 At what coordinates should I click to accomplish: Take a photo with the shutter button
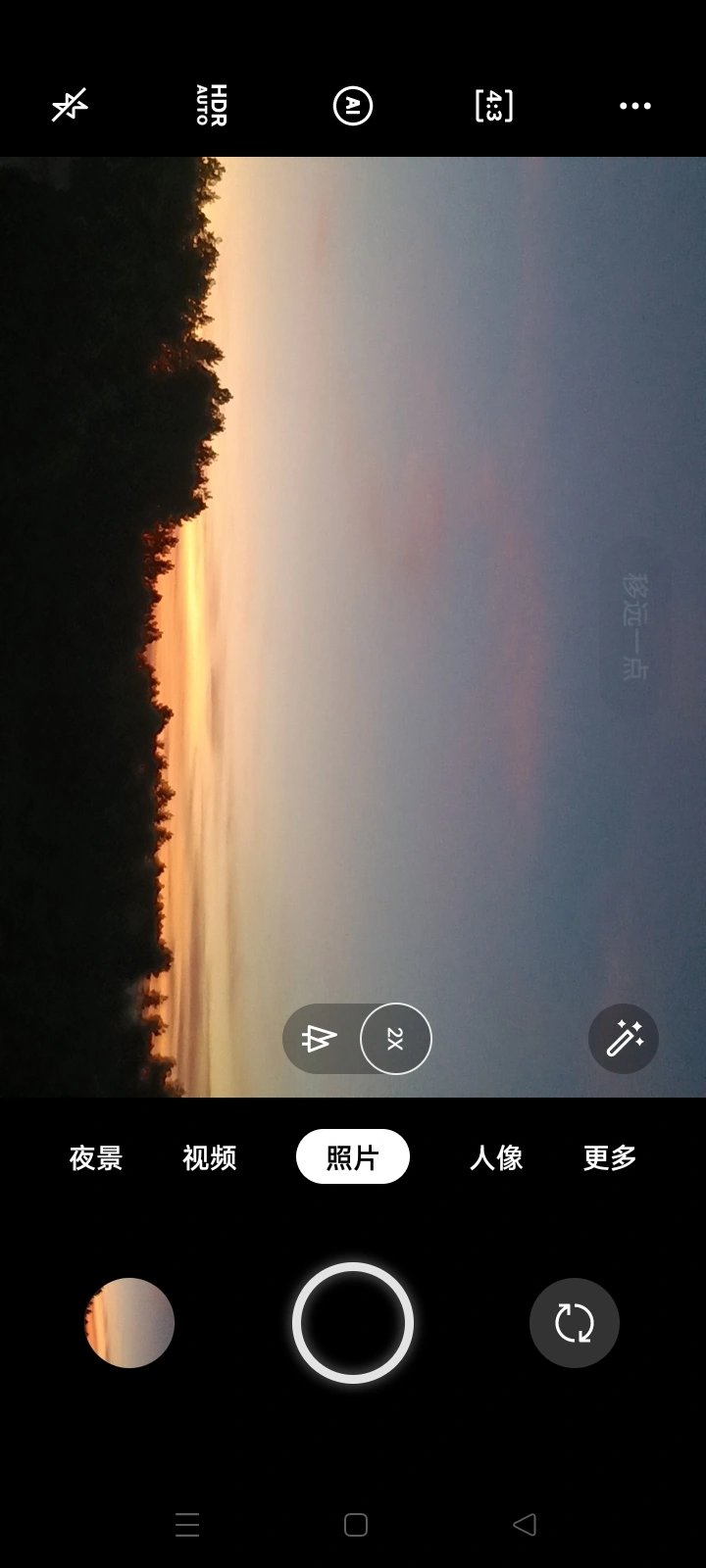(353, 1323)
